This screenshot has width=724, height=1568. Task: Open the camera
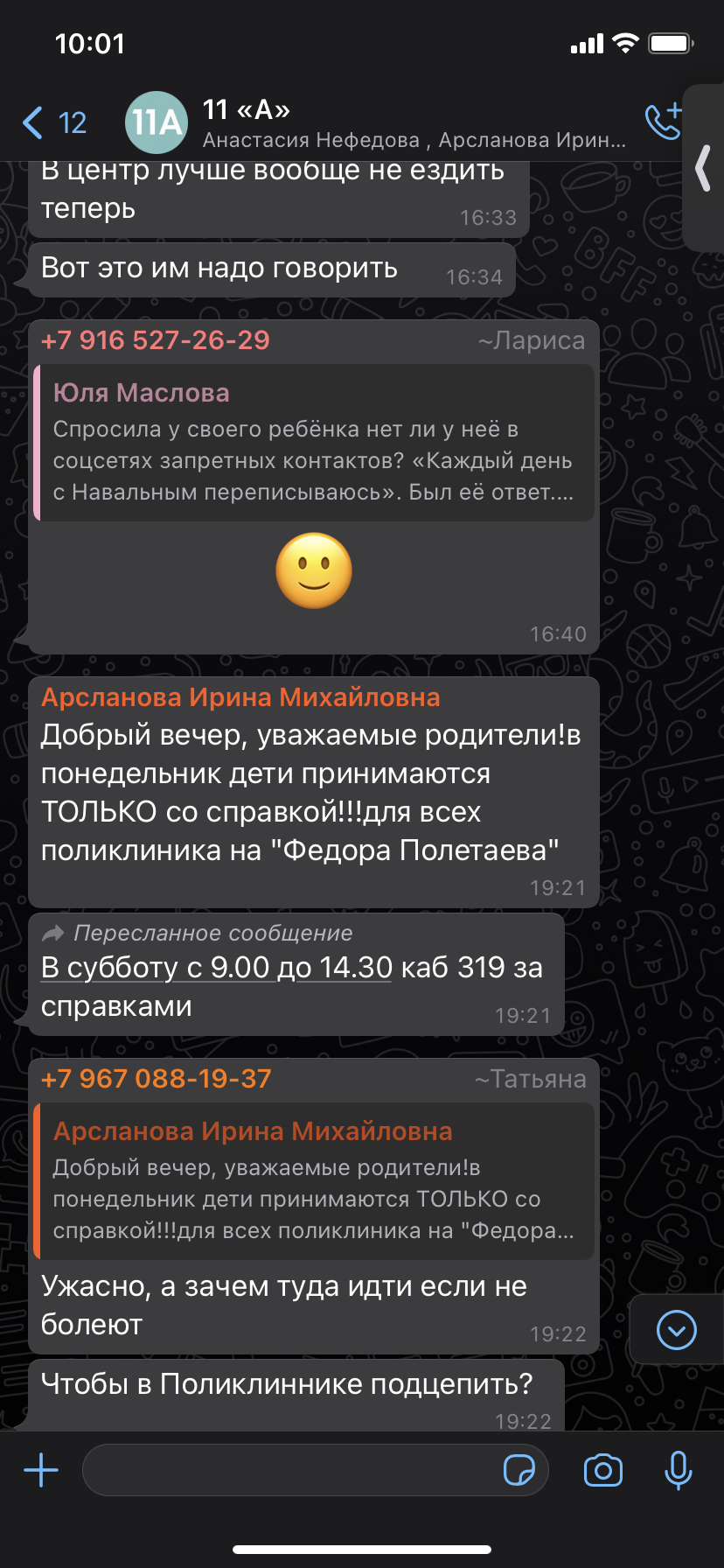coord(603,1470)
